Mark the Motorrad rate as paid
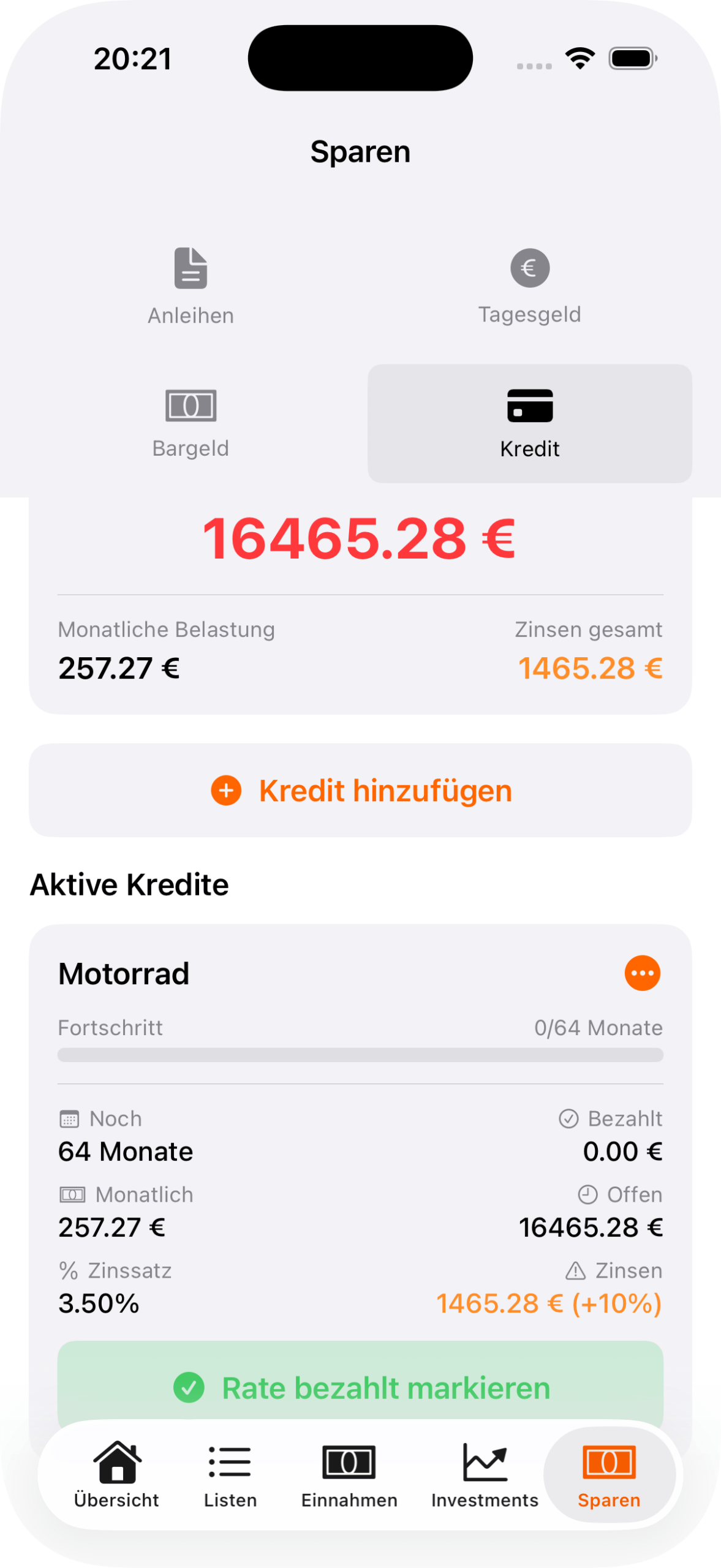Viewport: 721px width, 1568px height. [x=360, y=1387]
